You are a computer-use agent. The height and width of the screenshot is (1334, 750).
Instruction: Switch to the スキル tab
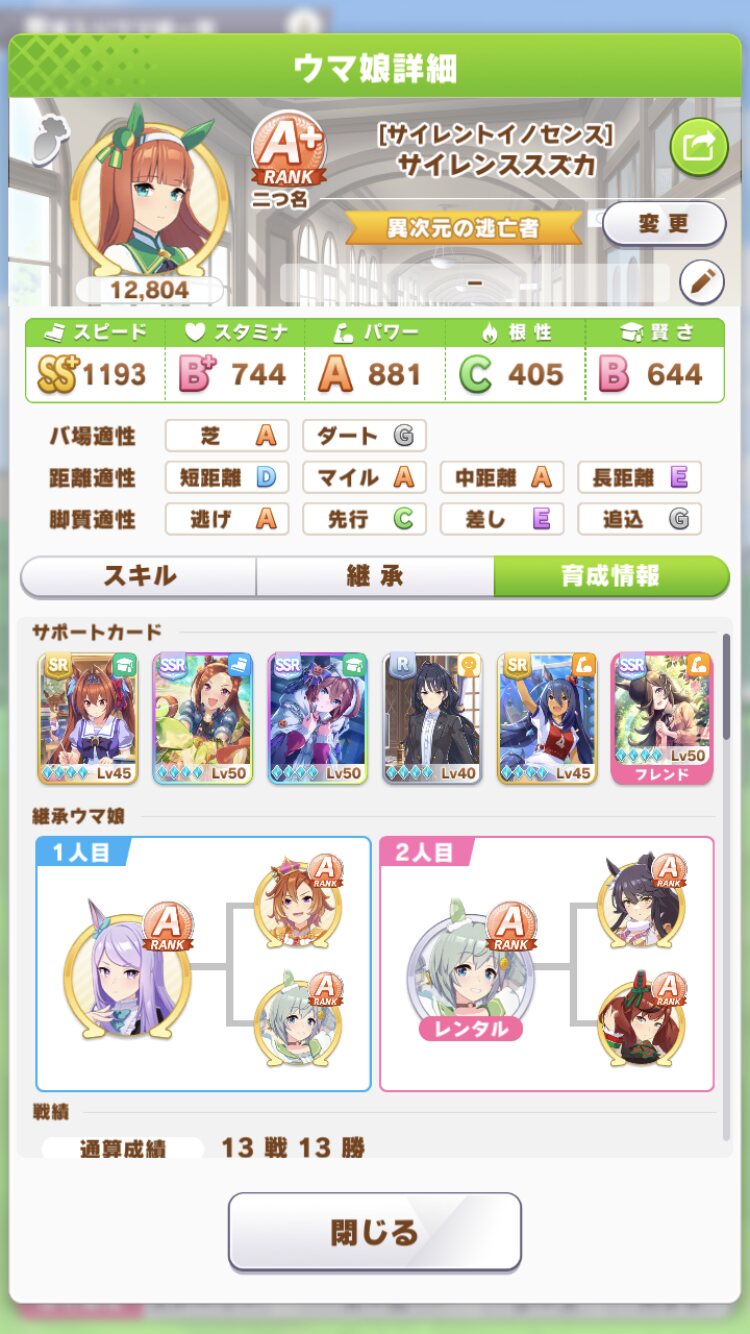139,576
